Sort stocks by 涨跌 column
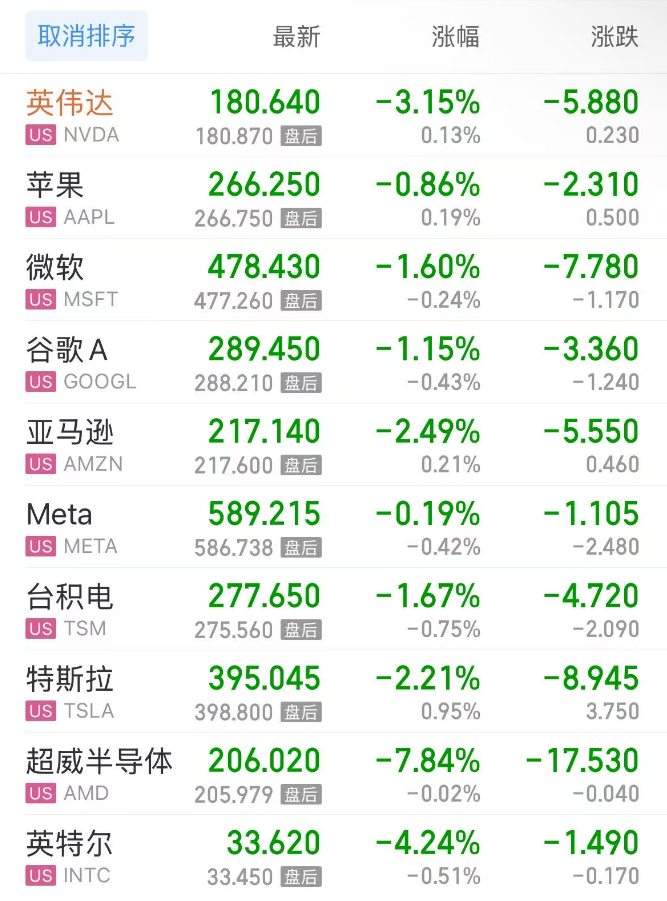 coord(614,37)
